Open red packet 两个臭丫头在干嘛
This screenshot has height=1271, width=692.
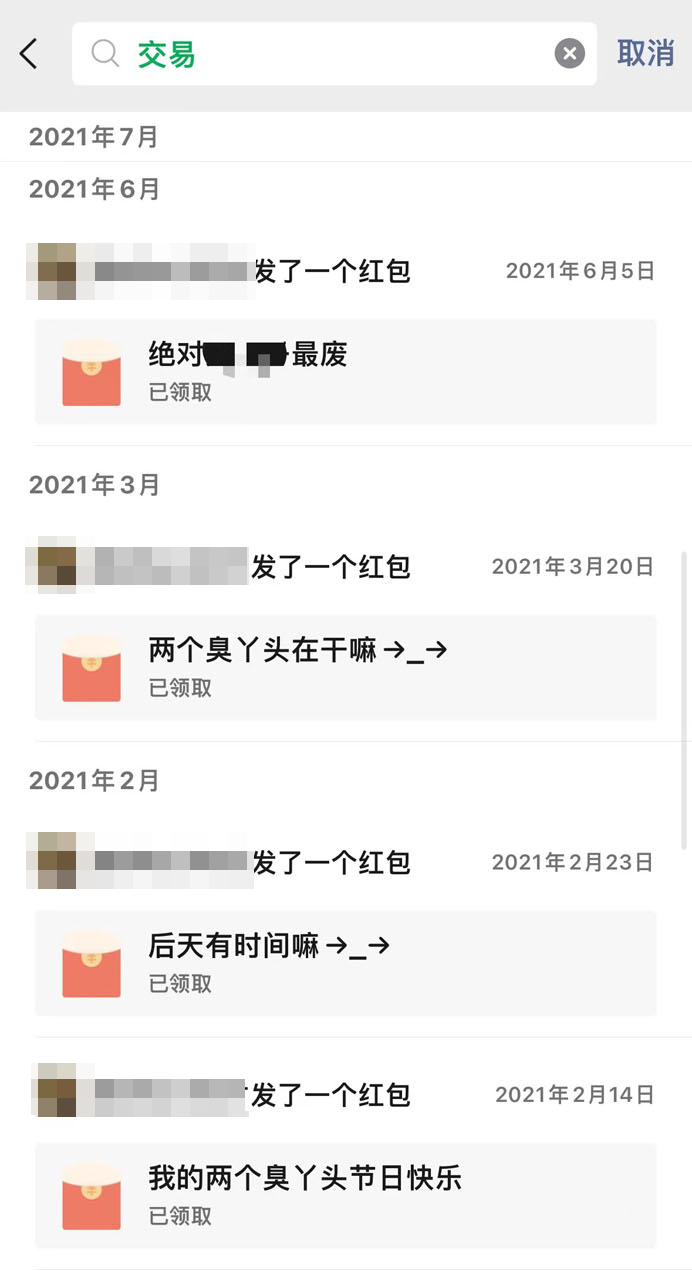(345, 668)
